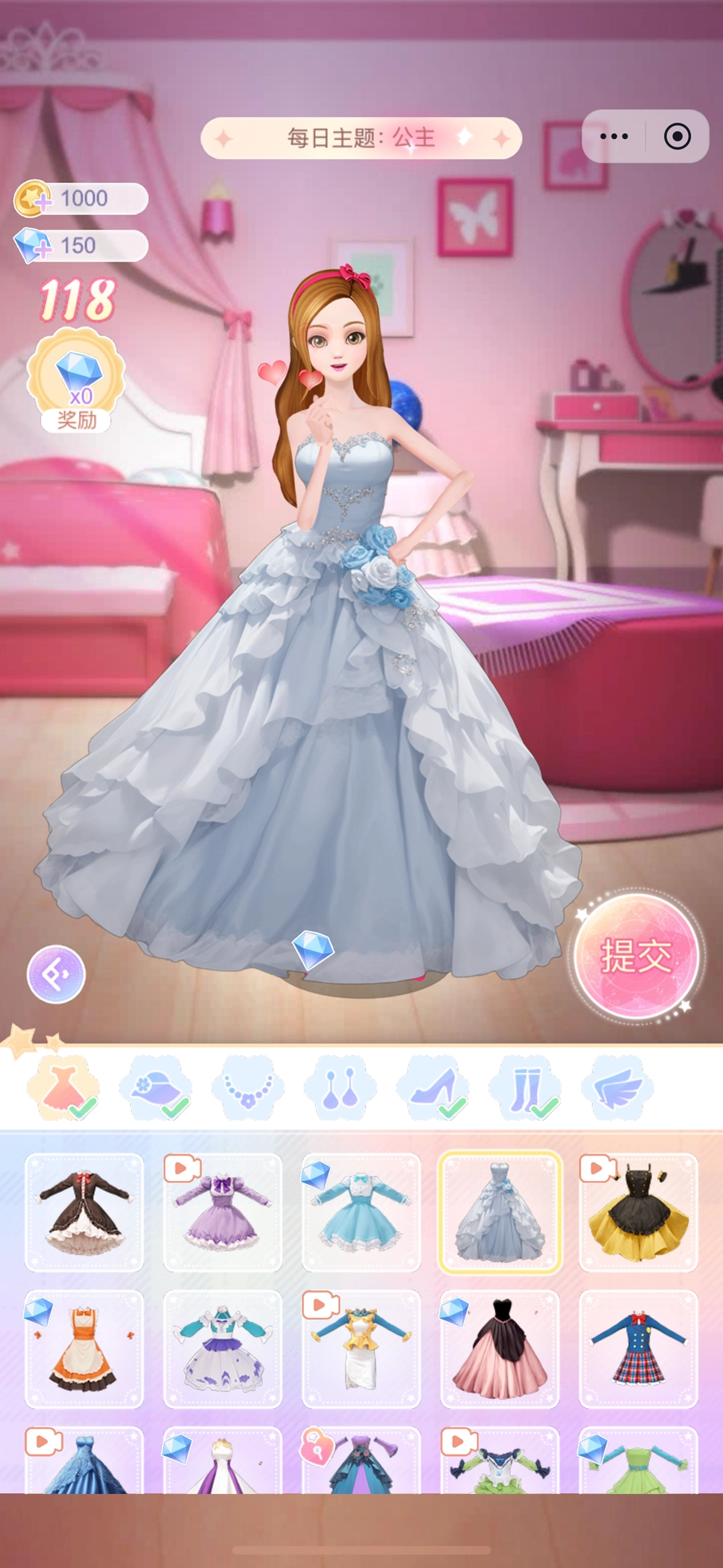Screen dimensions: 723x1568
Task: Select the blue jacket plaid skirt outfit
Action: (x=639, y=1350)
